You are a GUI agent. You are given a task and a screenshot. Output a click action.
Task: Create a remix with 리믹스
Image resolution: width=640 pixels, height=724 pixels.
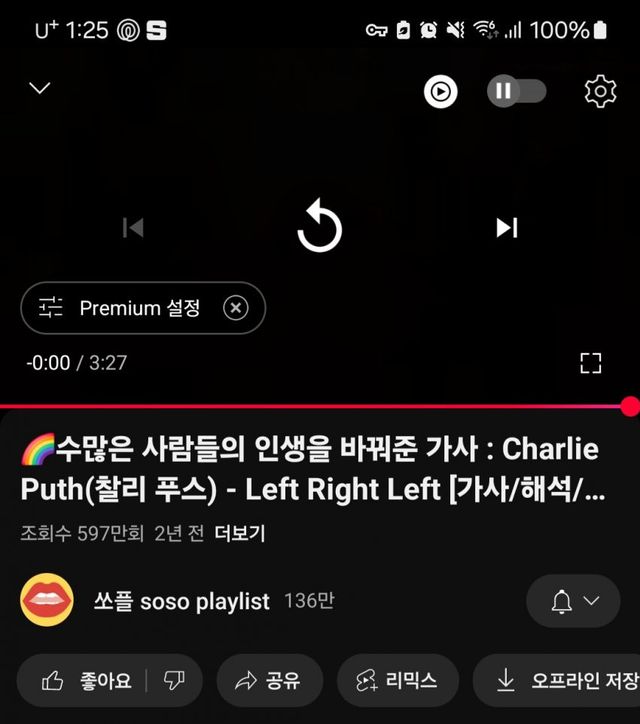[x=398, y=681]
